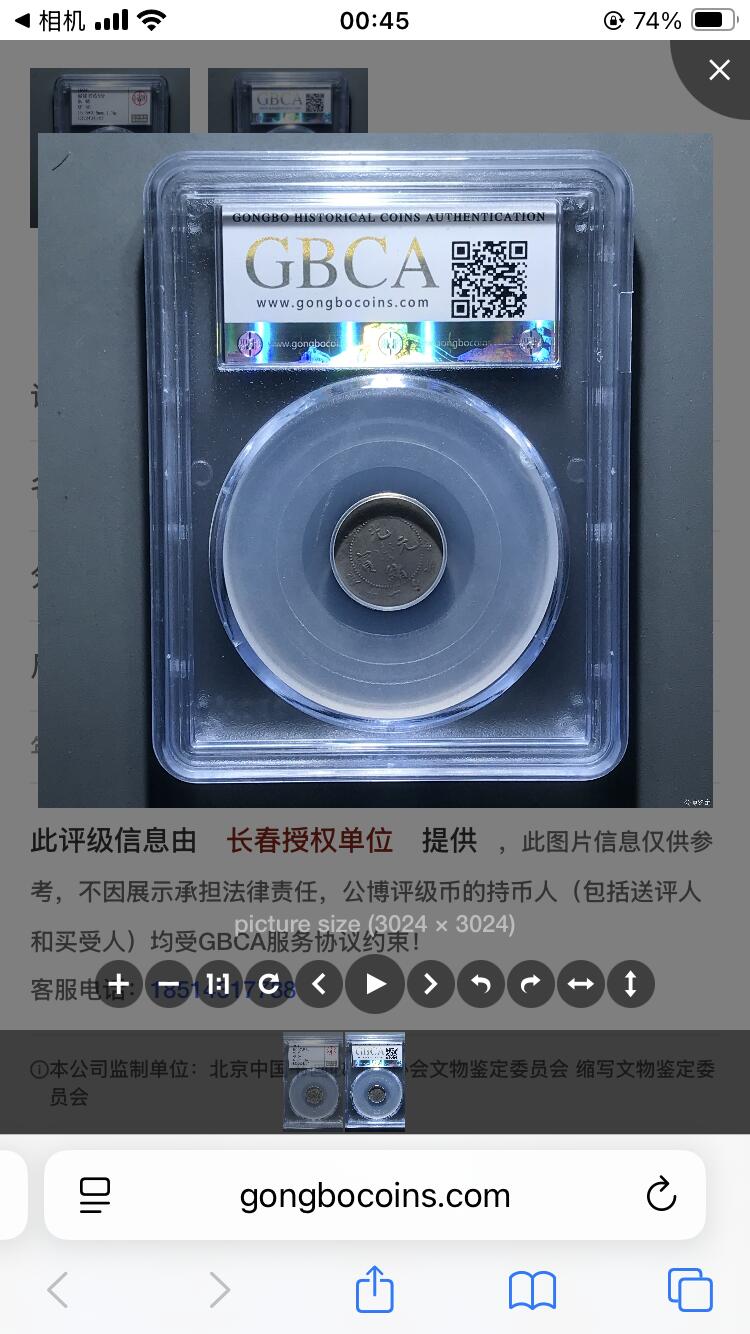Open the Safari share sheet
The width and height of the screenshot is (750, 1334).
tap(374, 1290)
